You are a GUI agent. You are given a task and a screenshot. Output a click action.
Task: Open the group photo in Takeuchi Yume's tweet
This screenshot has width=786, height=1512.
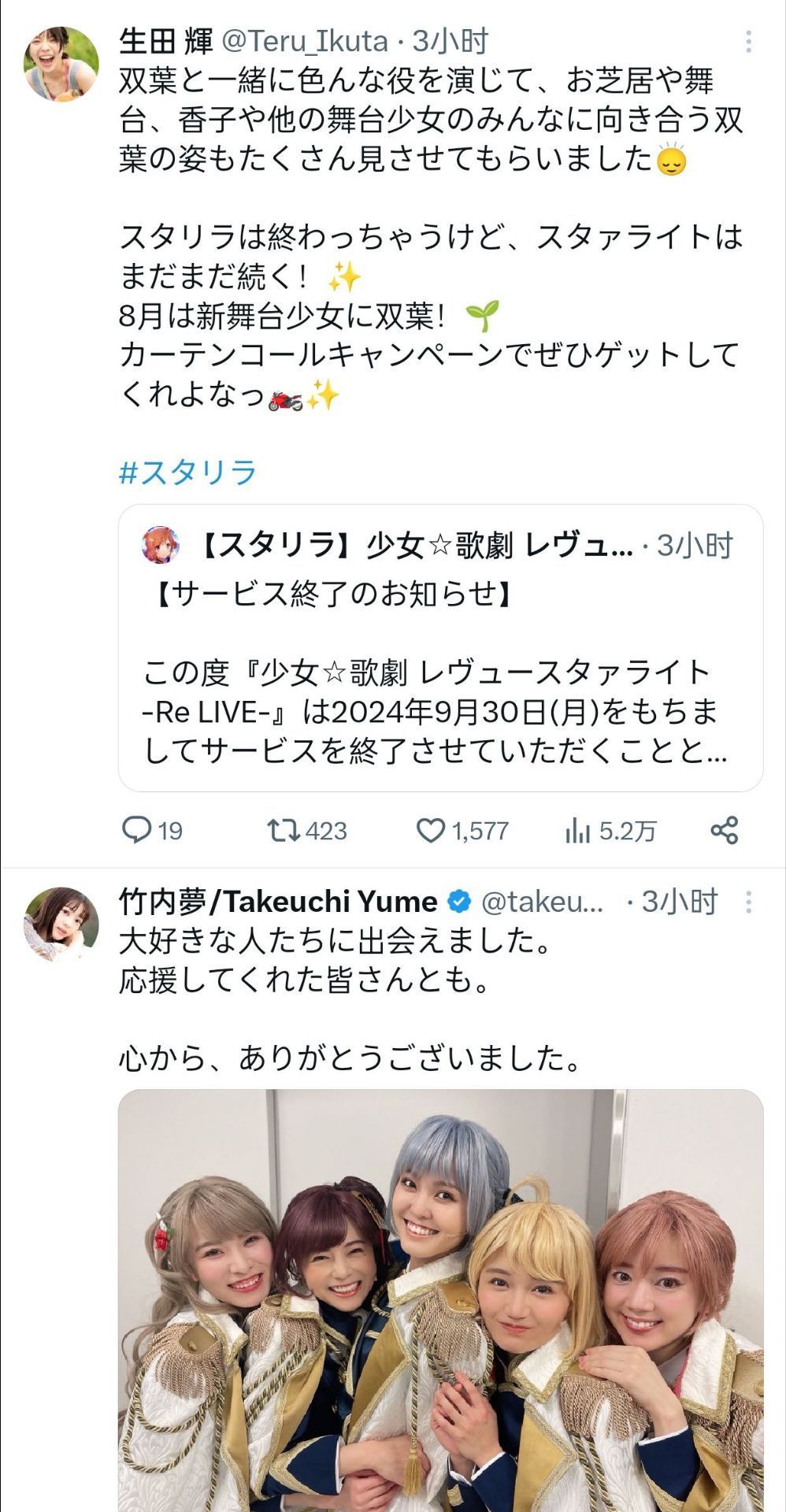pos(441,1300)
